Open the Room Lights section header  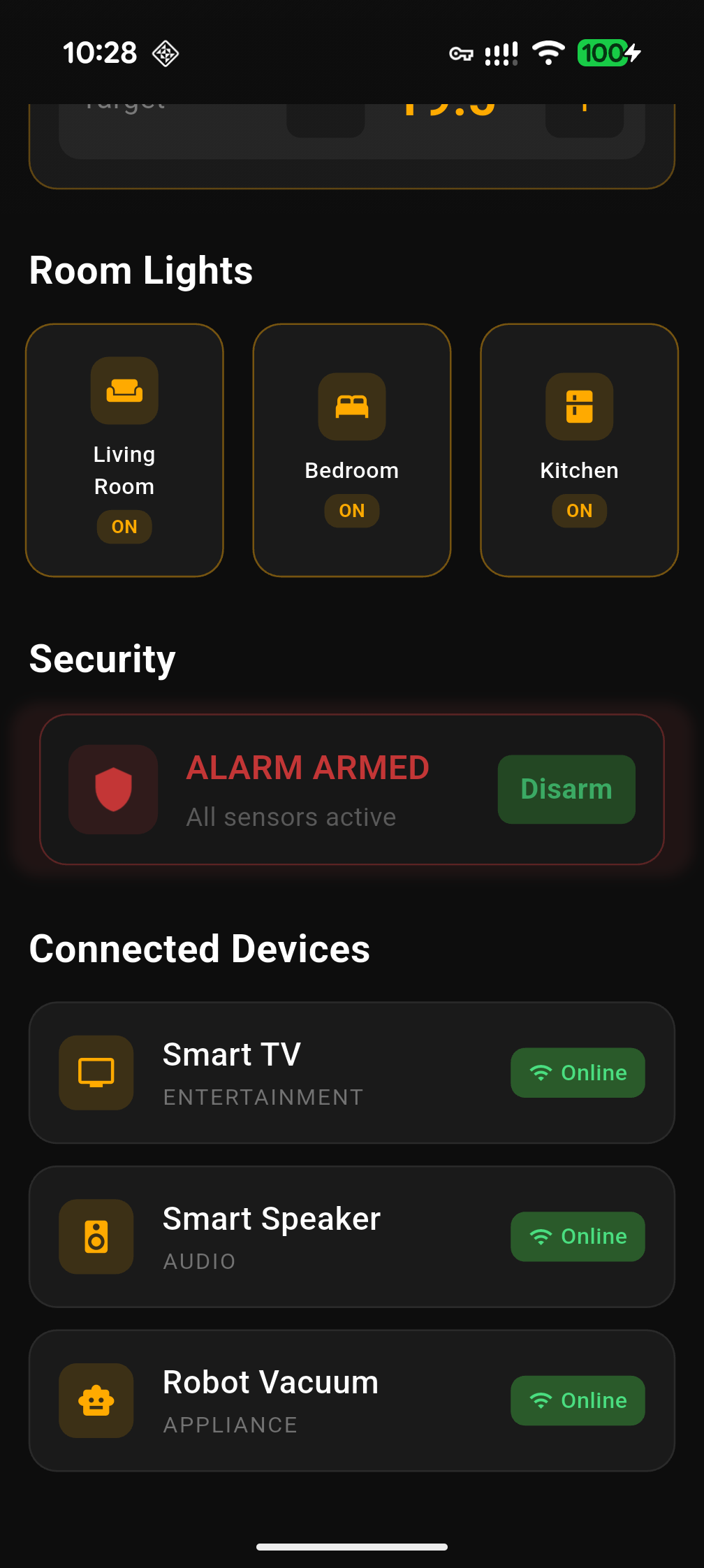(x=141, y=271)
